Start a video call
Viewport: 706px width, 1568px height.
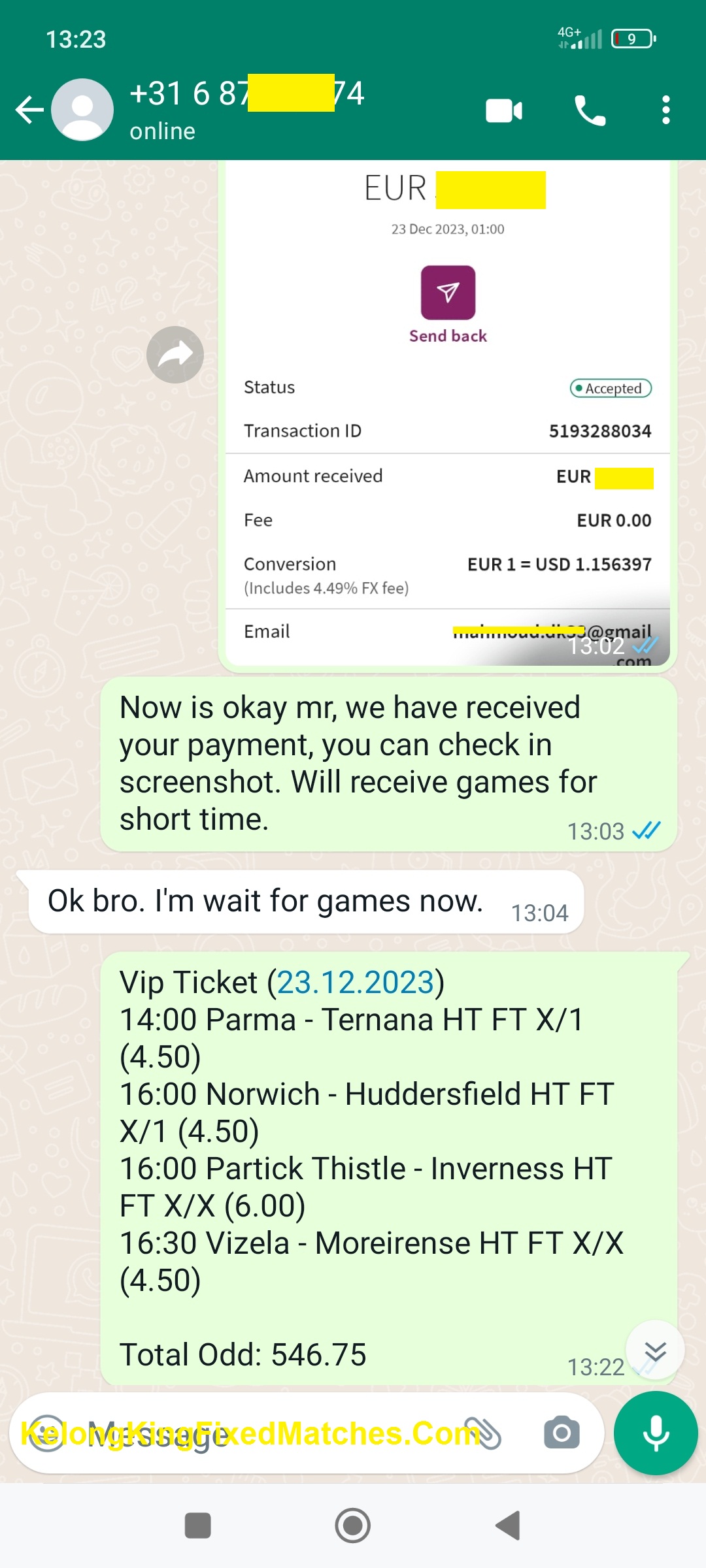504,110
